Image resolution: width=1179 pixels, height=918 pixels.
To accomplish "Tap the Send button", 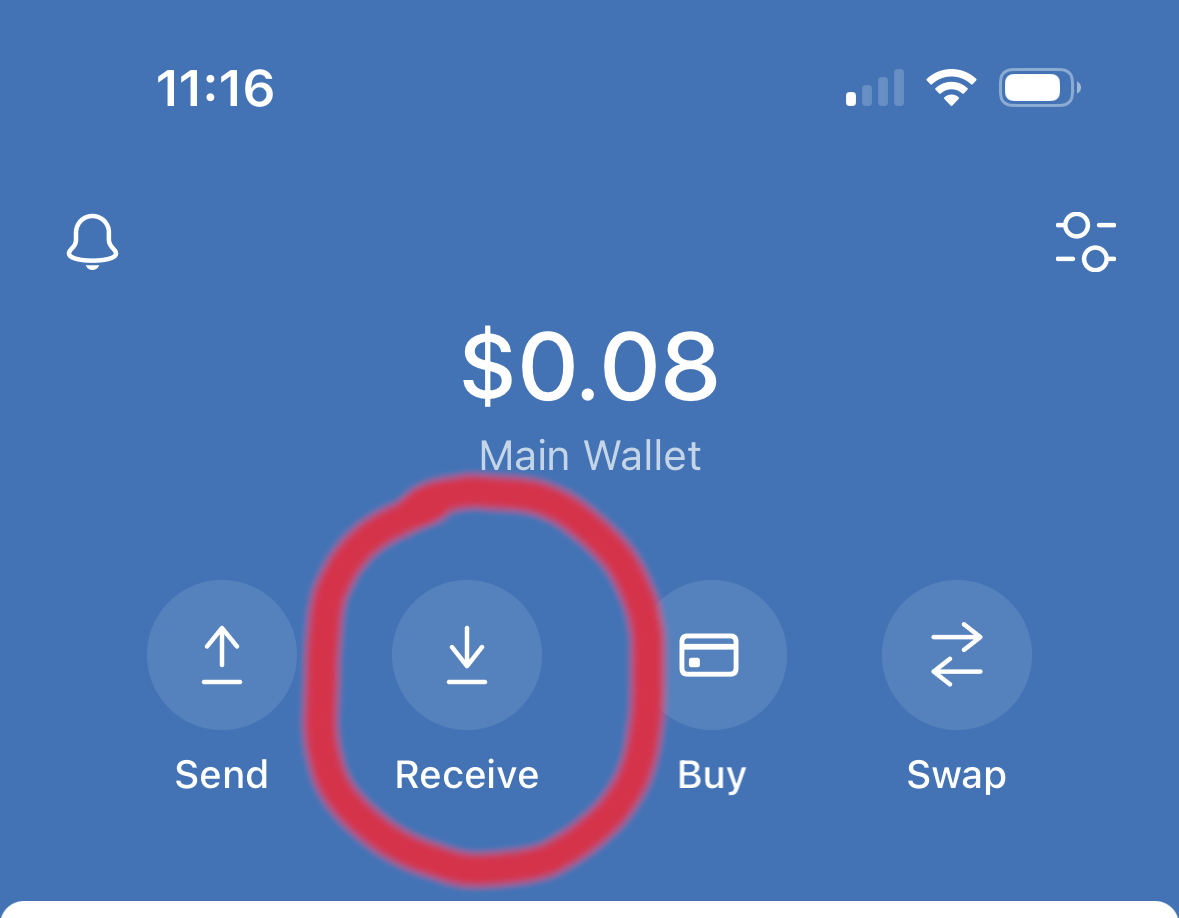I will pyautogui.click(x=222, y=655).
